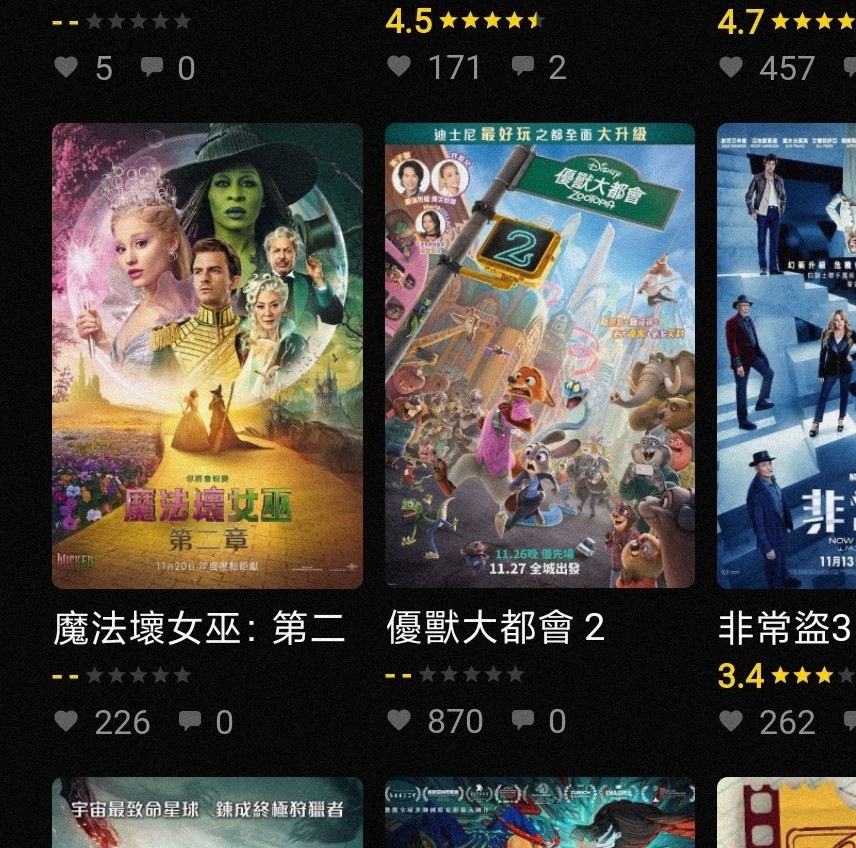Like 魔法壞女巫 with the heart icon

[x=66, y=722]
